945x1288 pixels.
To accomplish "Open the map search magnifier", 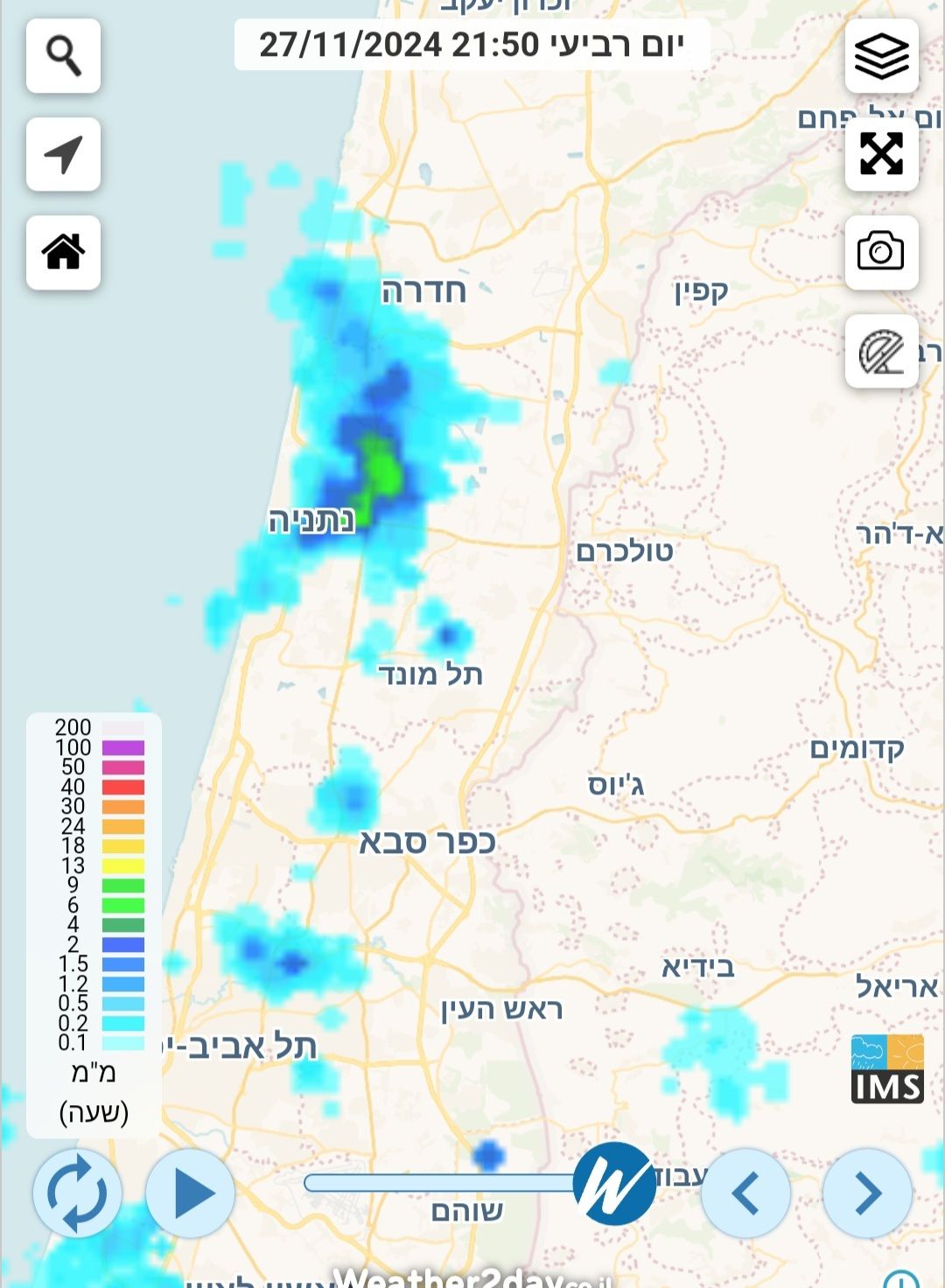I will click(63, 56).
